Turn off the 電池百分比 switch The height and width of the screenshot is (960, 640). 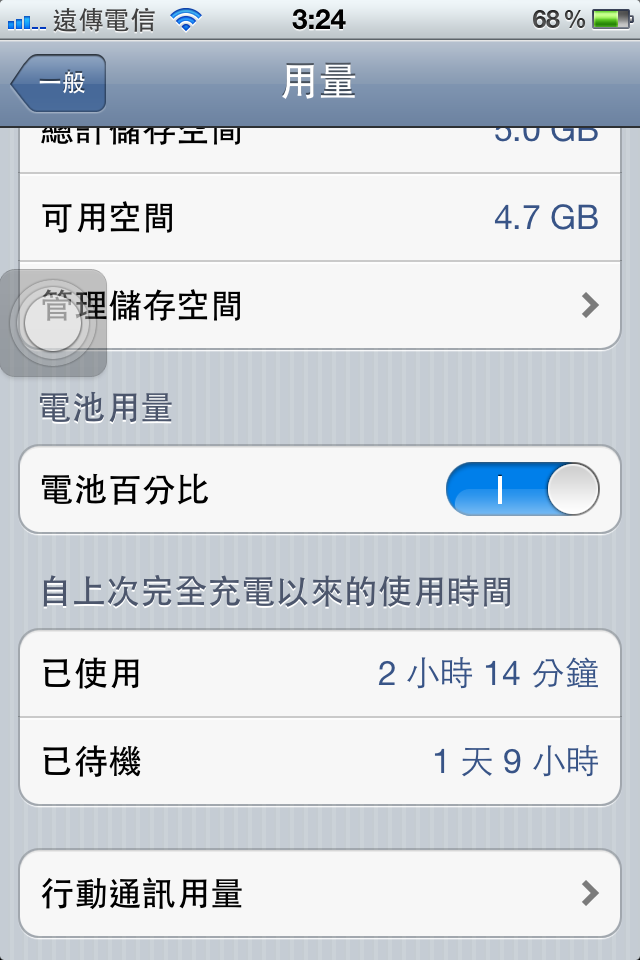[521, 490]
